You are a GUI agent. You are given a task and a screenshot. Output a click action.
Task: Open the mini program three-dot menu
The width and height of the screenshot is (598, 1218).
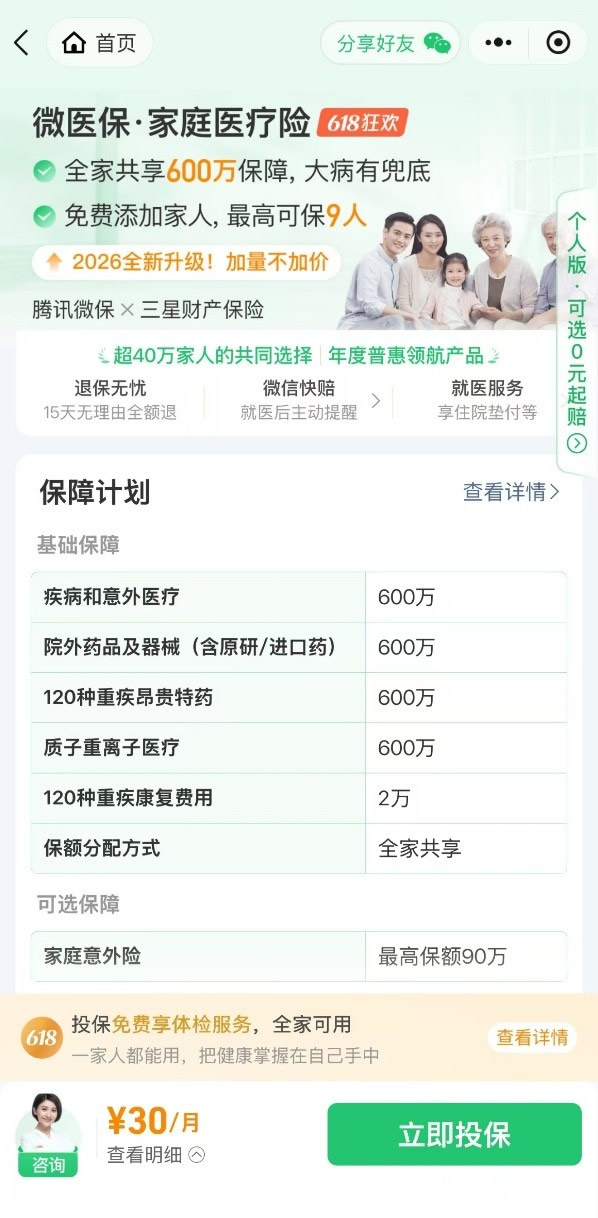[497, 43]
